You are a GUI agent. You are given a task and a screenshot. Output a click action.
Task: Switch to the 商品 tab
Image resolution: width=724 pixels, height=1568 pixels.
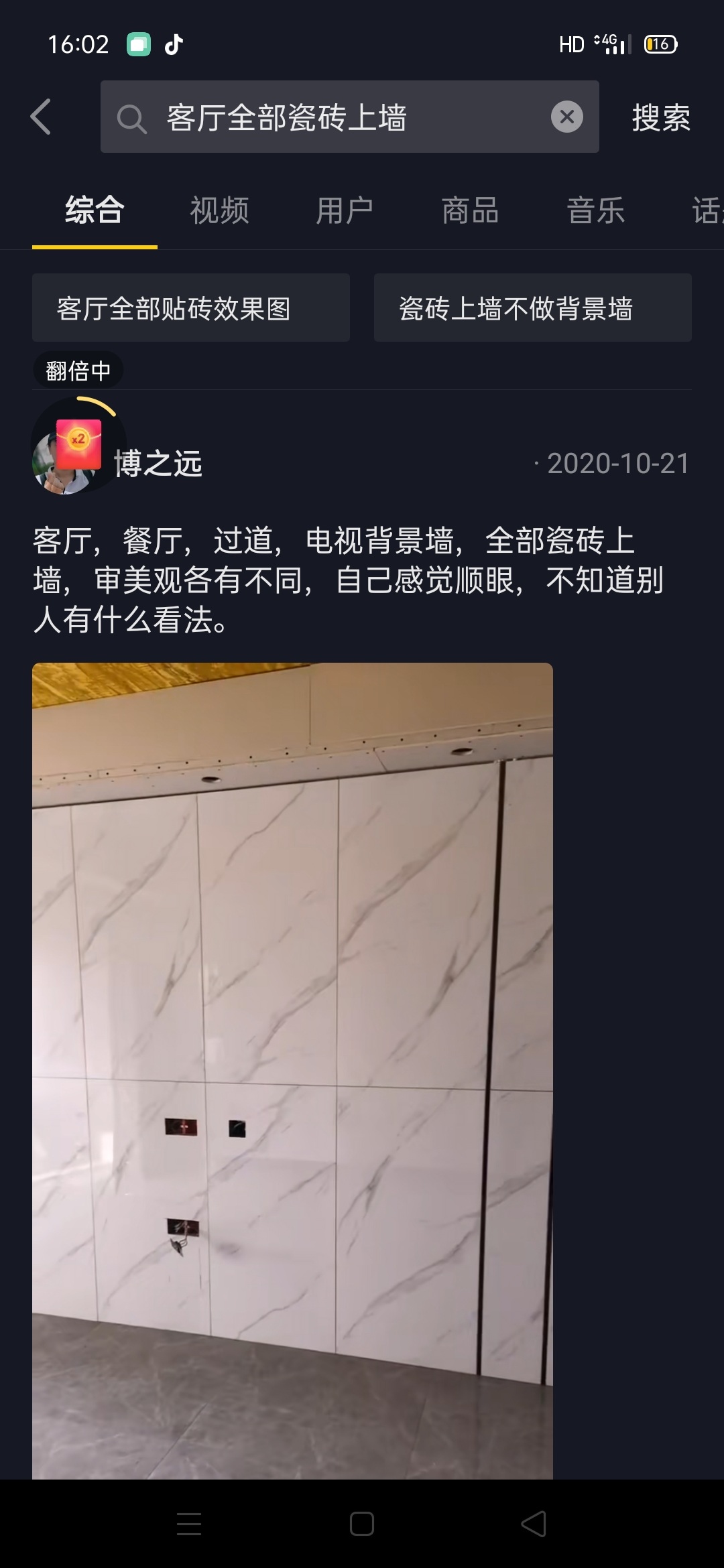coord(470,210)
